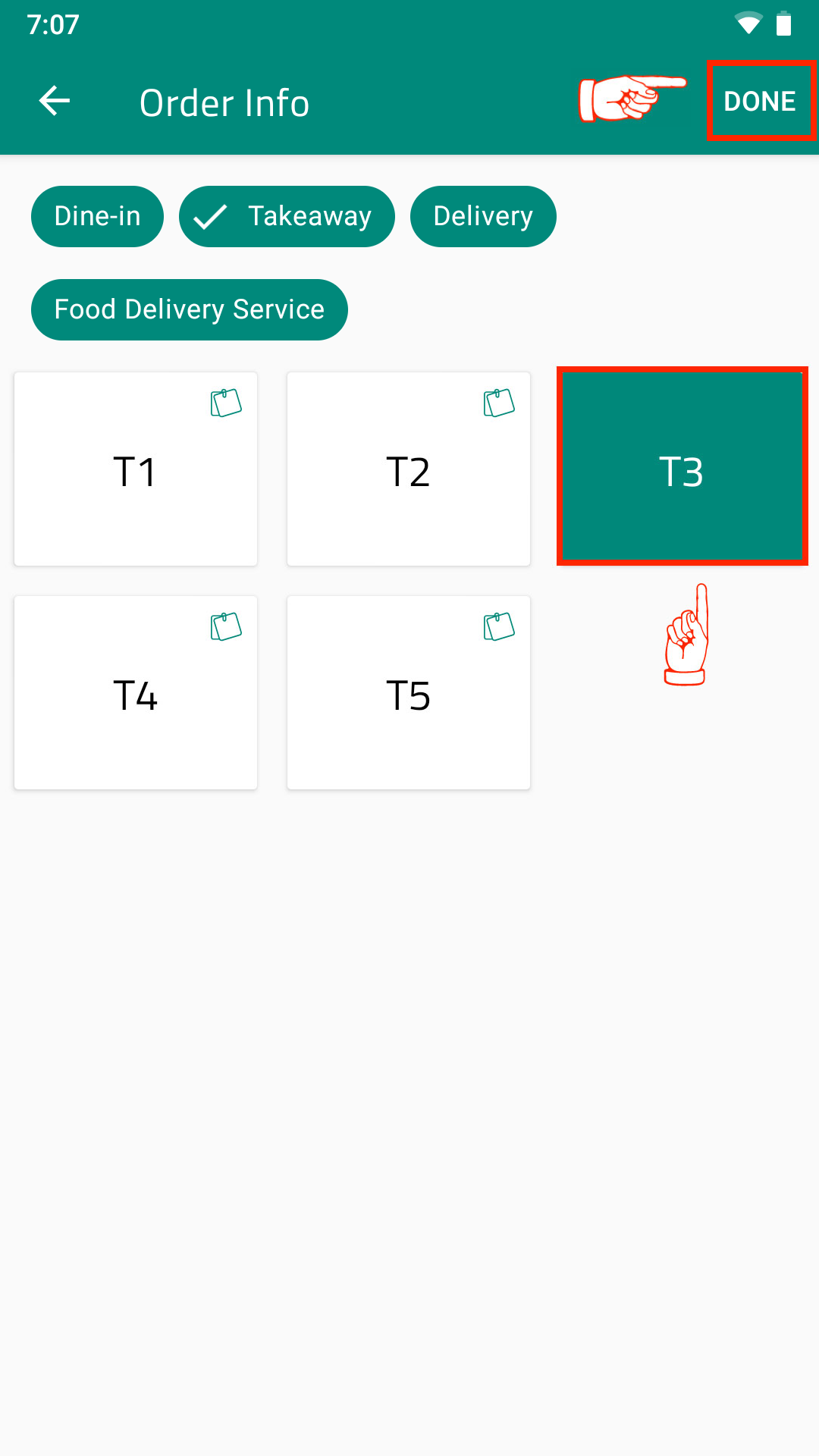Pick table T5
This screenshot has width=819, height=1456.
pyautogui.click(x=409, y=692)
